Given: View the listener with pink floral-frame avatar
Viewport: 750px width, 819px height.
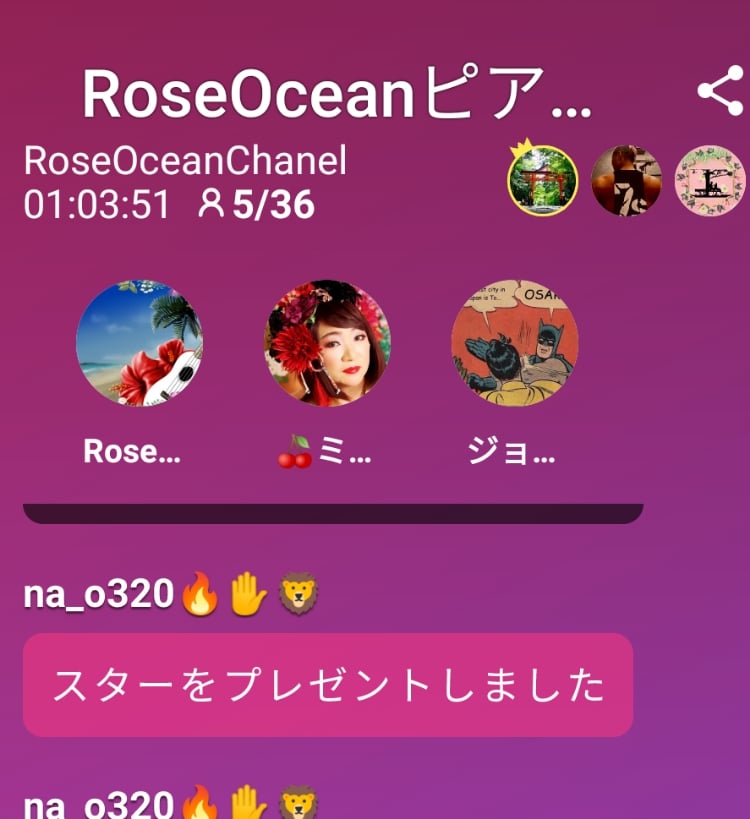Looking at the screenshot, I should 710,181.
